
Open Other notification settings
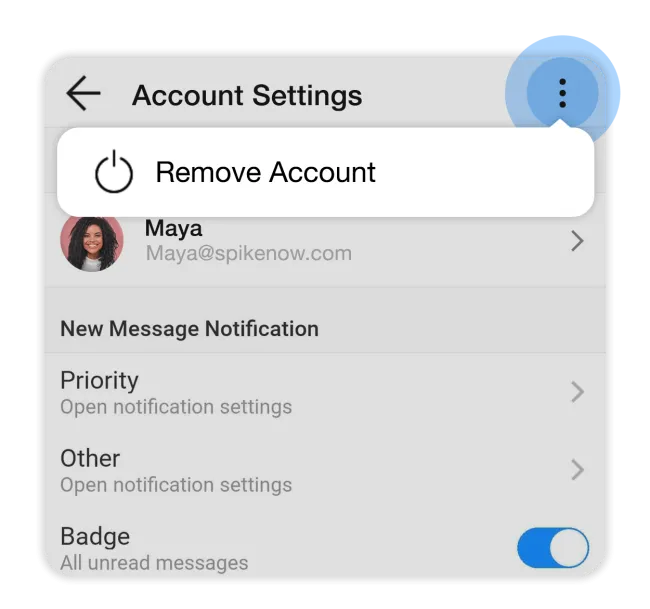click(325, 470)
